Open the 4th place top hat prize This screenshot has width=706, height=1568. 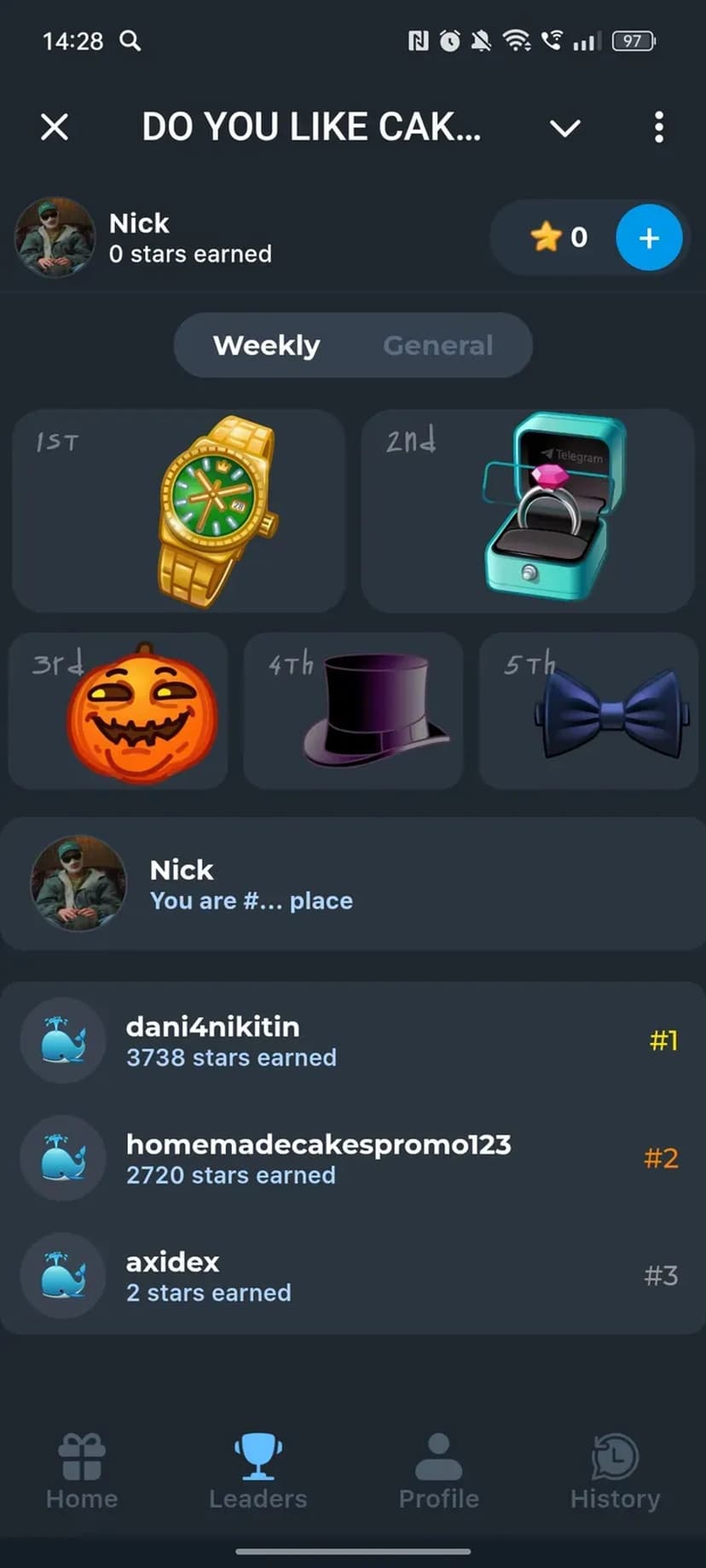pyautogui.click(x=353, y=712)
